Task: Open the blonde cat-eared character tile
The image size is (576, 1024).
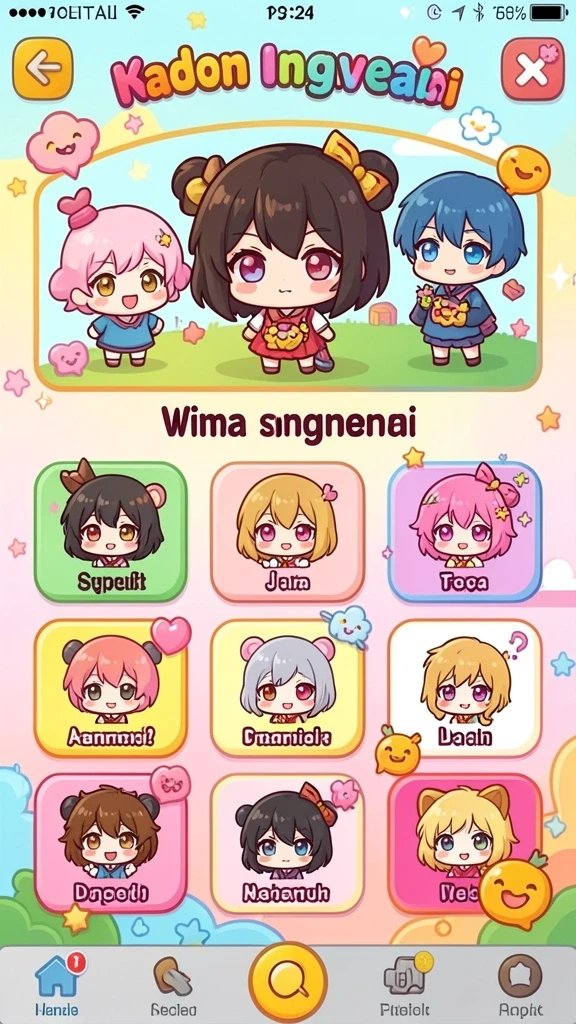Action: tap(464, 843)
